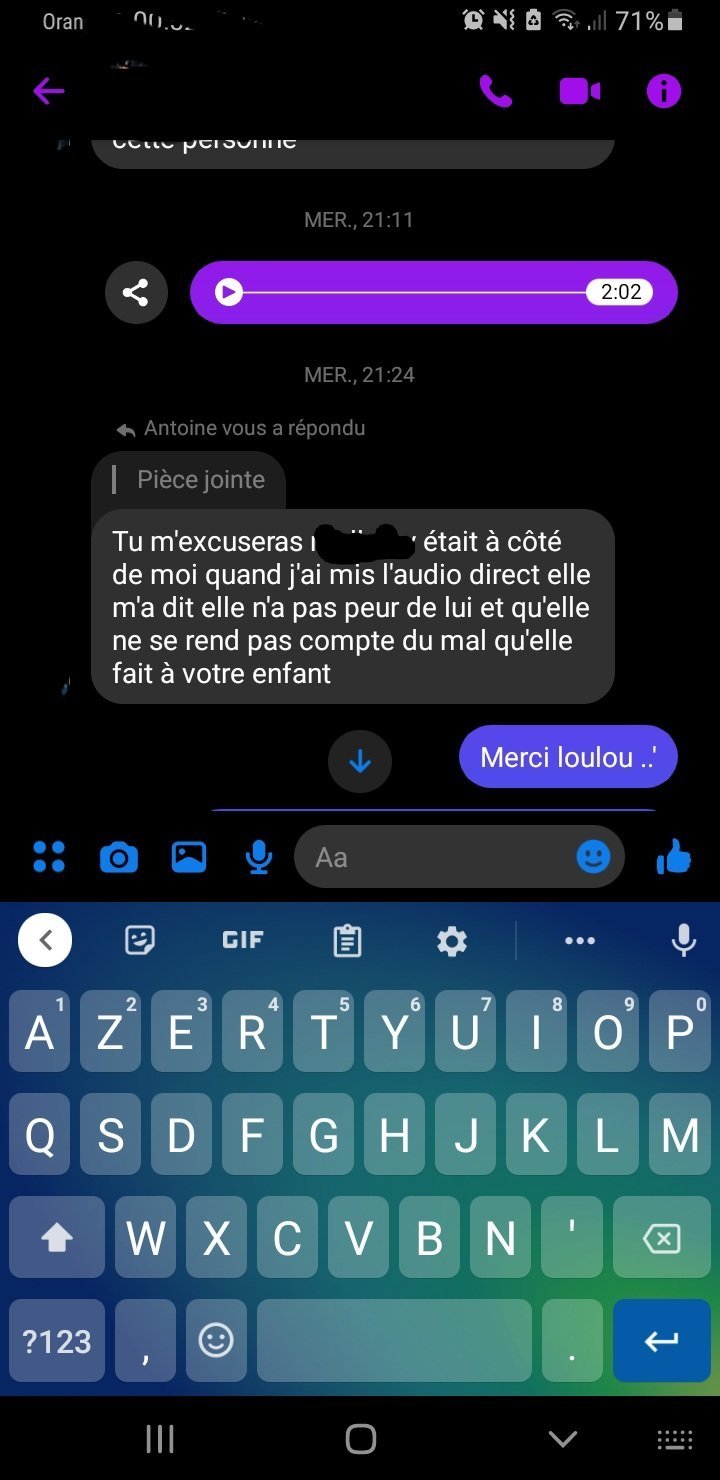Open the keyboard clipboard
Screen dimensions: 720x1480
coord(347,940)
